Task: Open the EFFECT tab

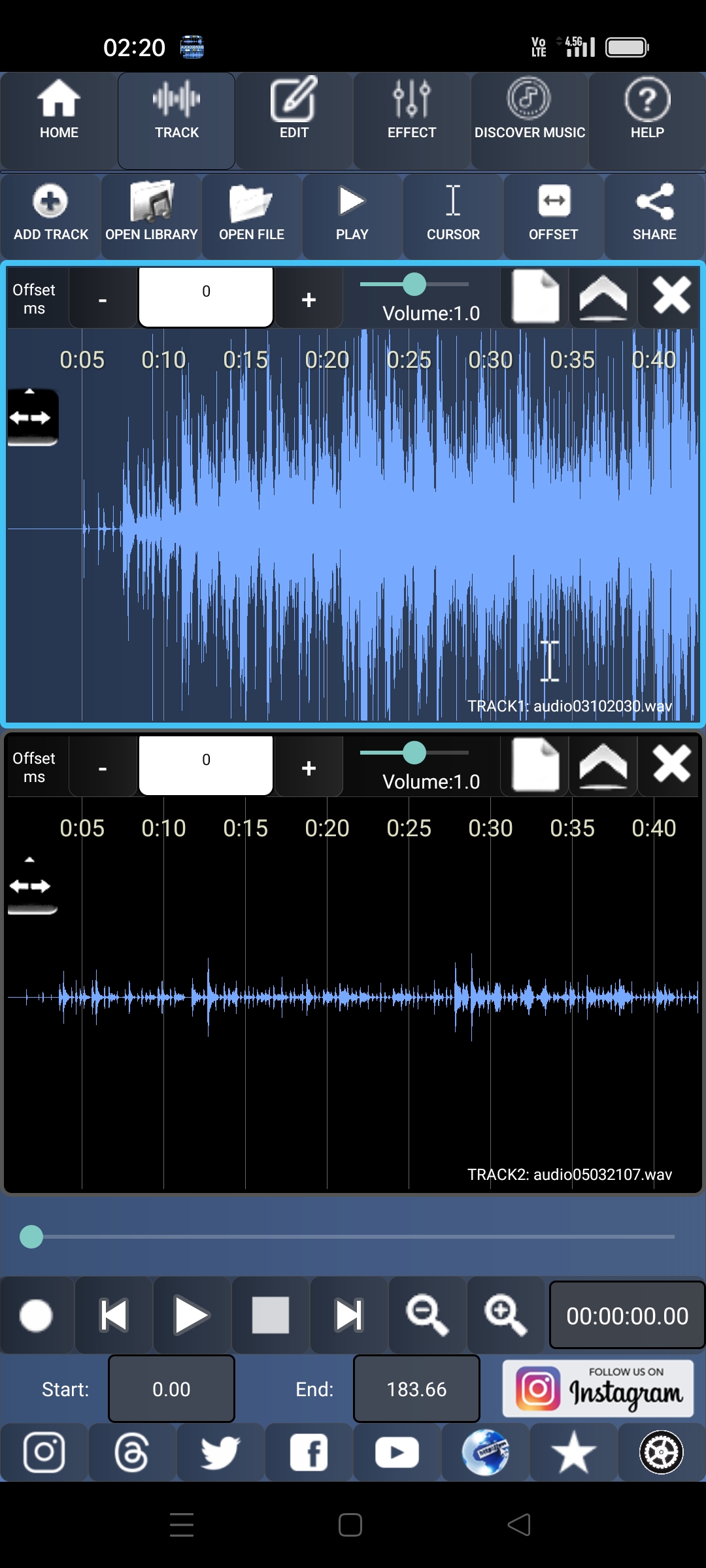Action: (412, 118)
